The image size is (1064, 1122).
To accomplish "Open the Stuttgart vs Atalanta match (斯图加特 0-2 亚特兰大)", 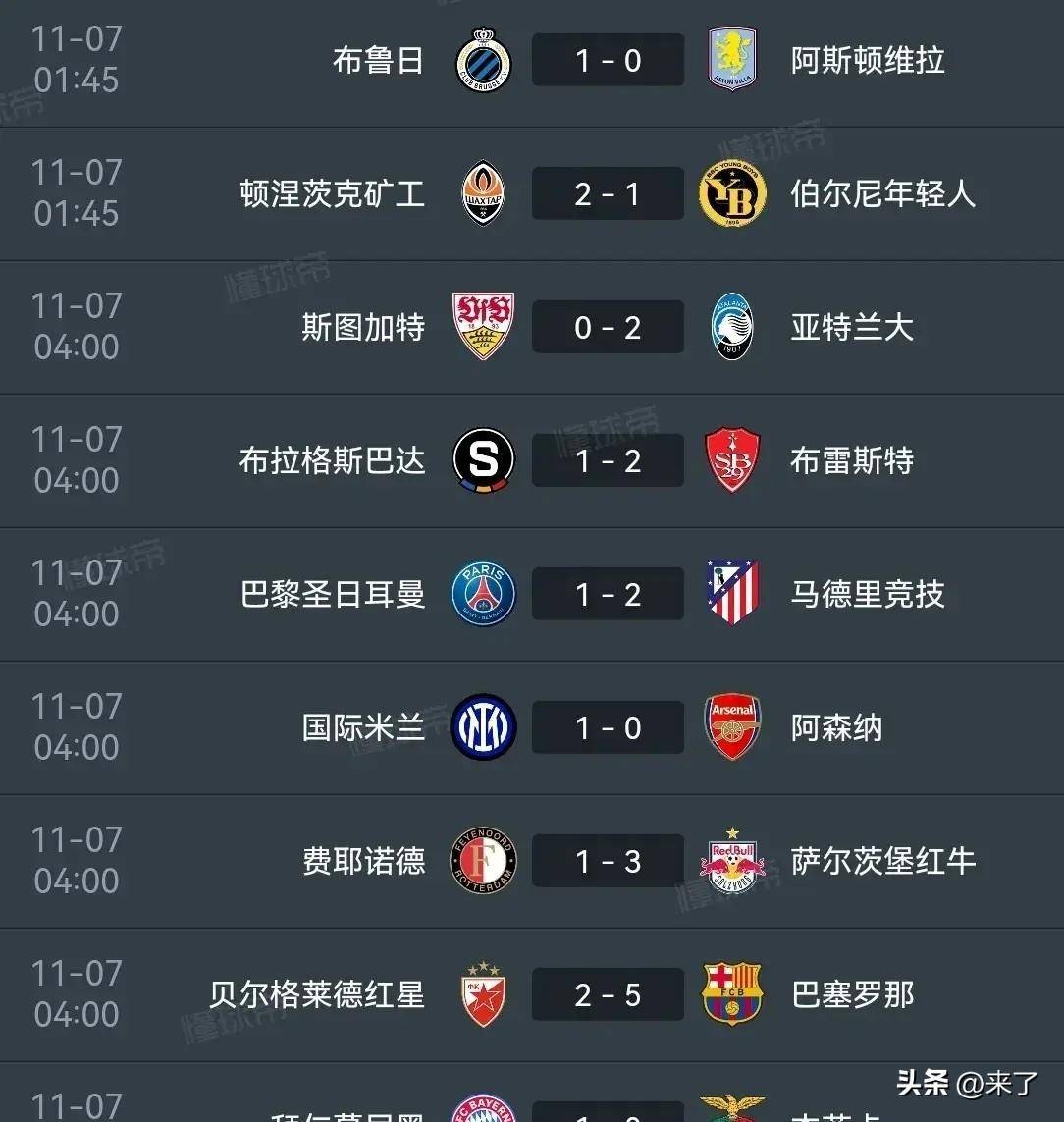I will [x=608, y=328].
